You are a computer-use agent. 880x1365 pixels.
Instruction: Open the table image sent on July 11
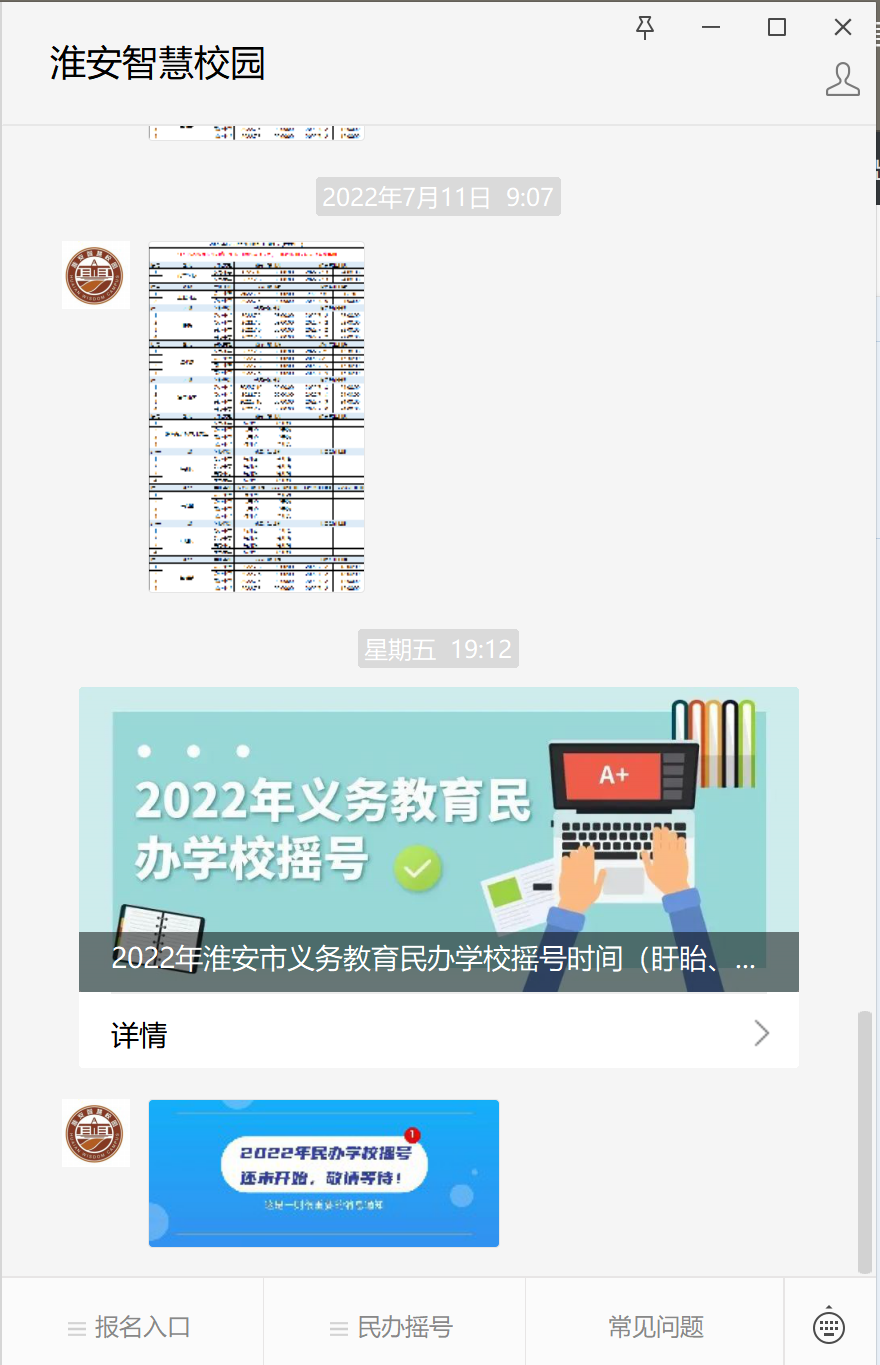click(x=256, y=417)
